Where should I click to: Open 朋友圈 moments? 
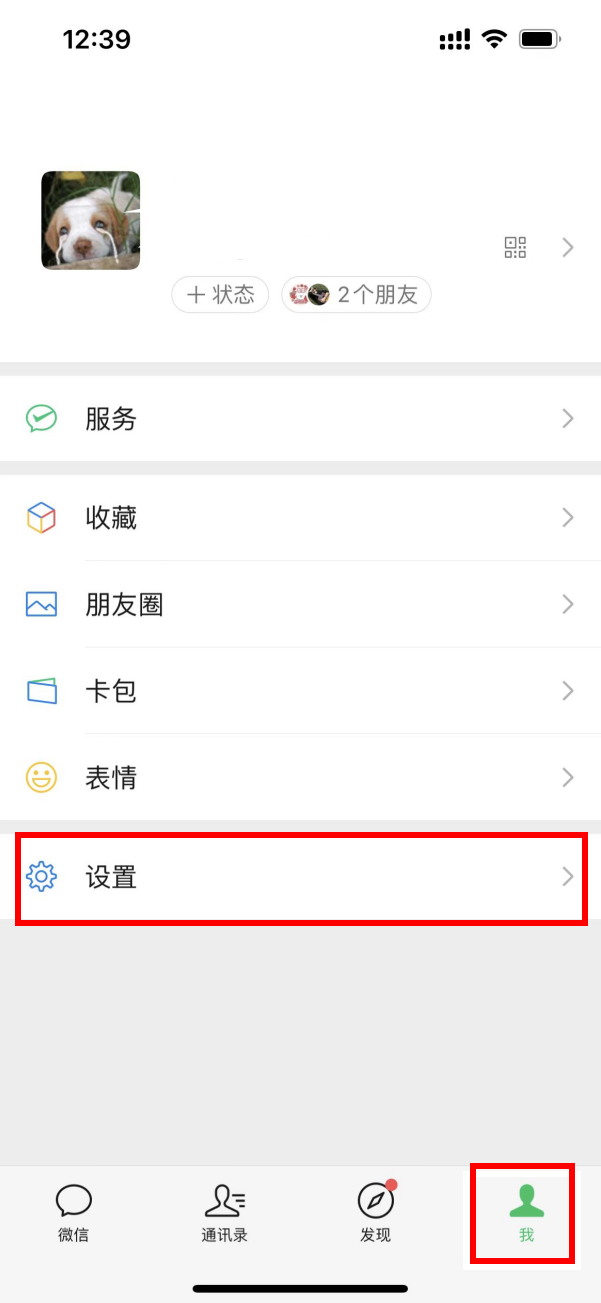[x=300, y=605]
